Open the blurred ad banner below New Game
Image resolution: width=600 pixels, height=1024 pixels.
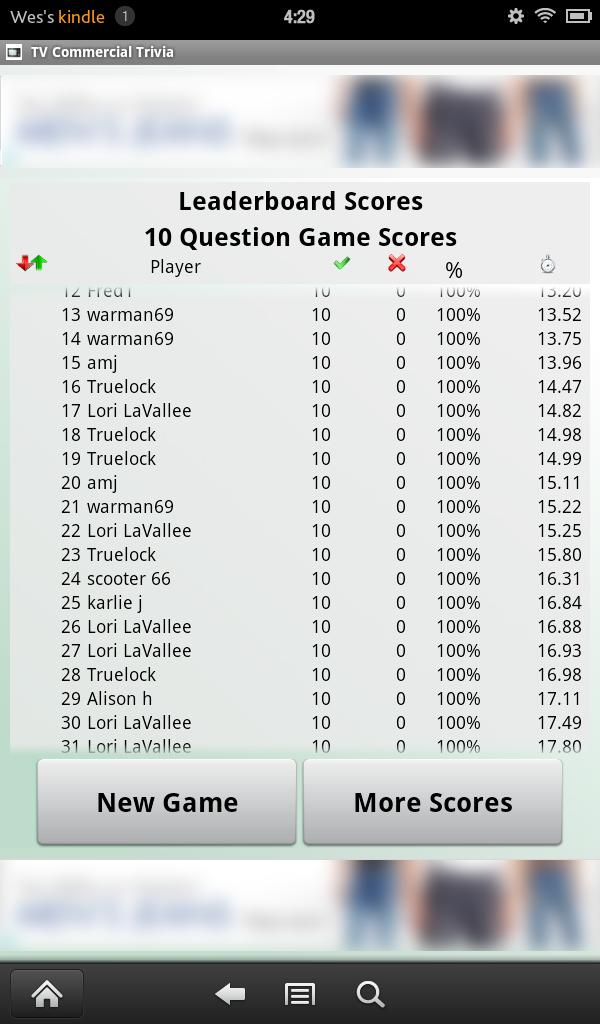[300, 905]
